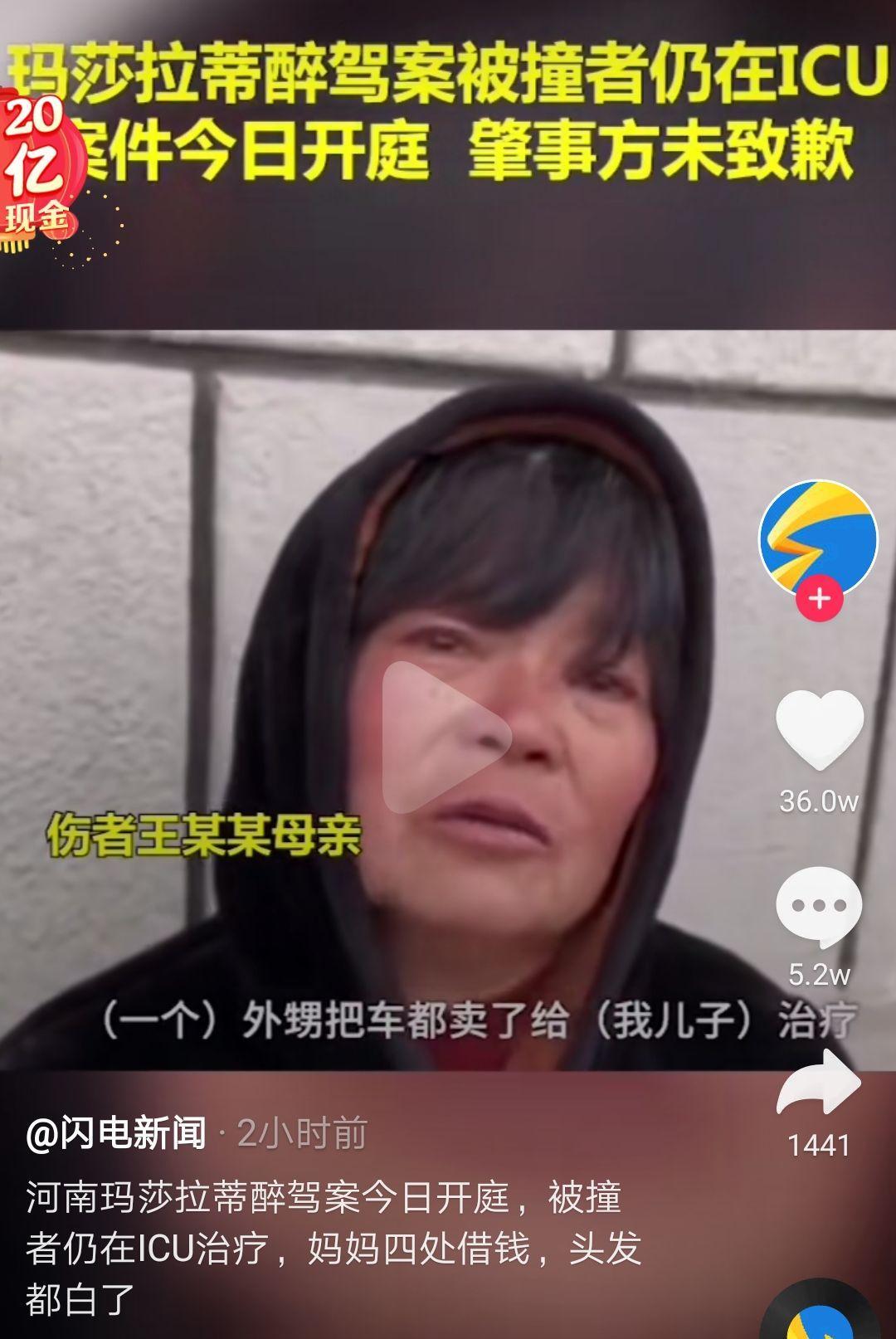896x1339 pixels.
Task: Open the 闪电新闻 profile avatar
Action: point(818,536)
